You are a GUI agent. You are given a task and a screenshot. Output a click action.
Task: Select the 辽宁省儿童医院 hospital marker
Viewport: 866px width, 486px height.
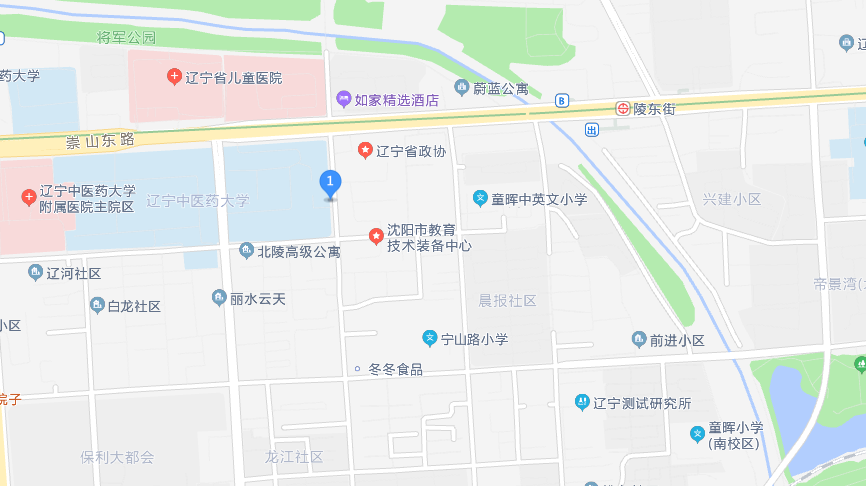(174, 77)
